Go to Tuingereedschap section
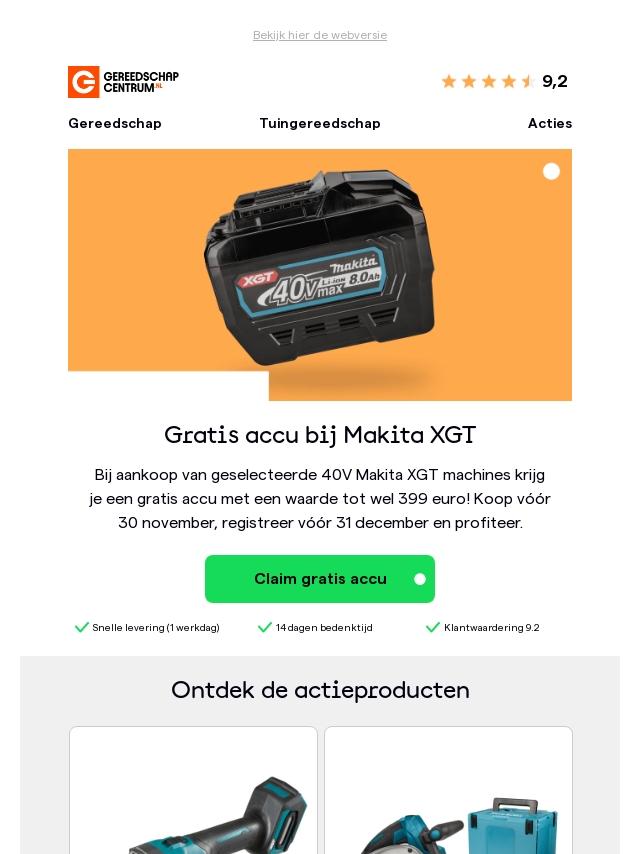The image size is (640, 854). pyautogui.click(x=320, y=123)
